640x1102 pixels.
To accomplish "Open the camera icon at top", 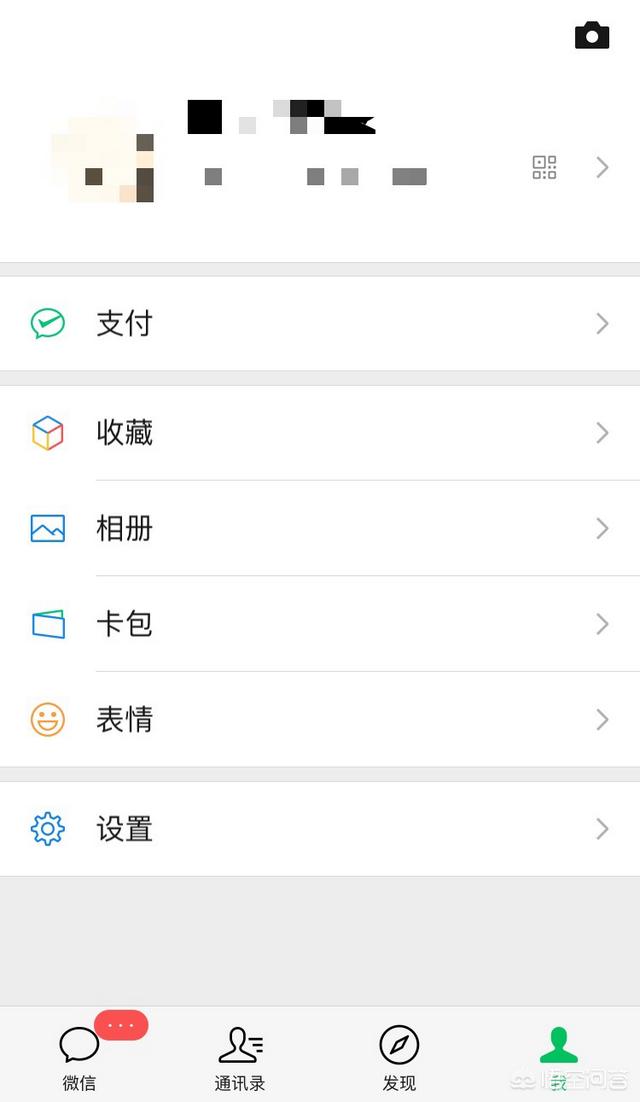I will click(x=592, y=35).
